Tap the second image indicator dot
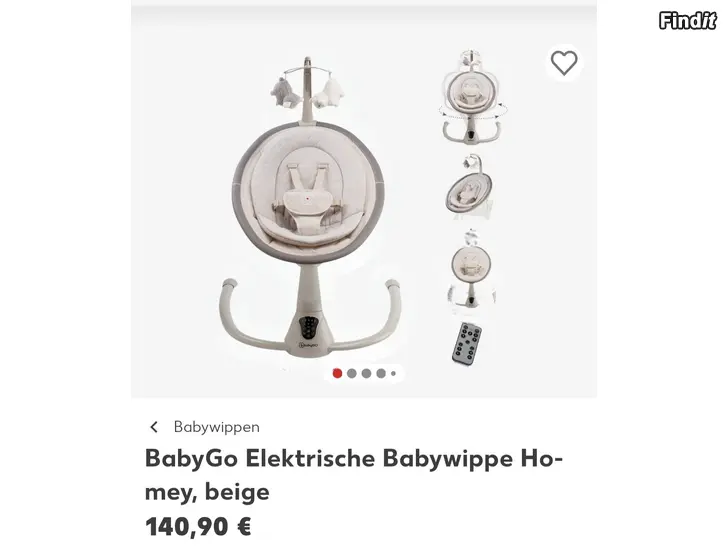Screen dimensions: 728x546 pyautogui.click(x=352, y=373)
